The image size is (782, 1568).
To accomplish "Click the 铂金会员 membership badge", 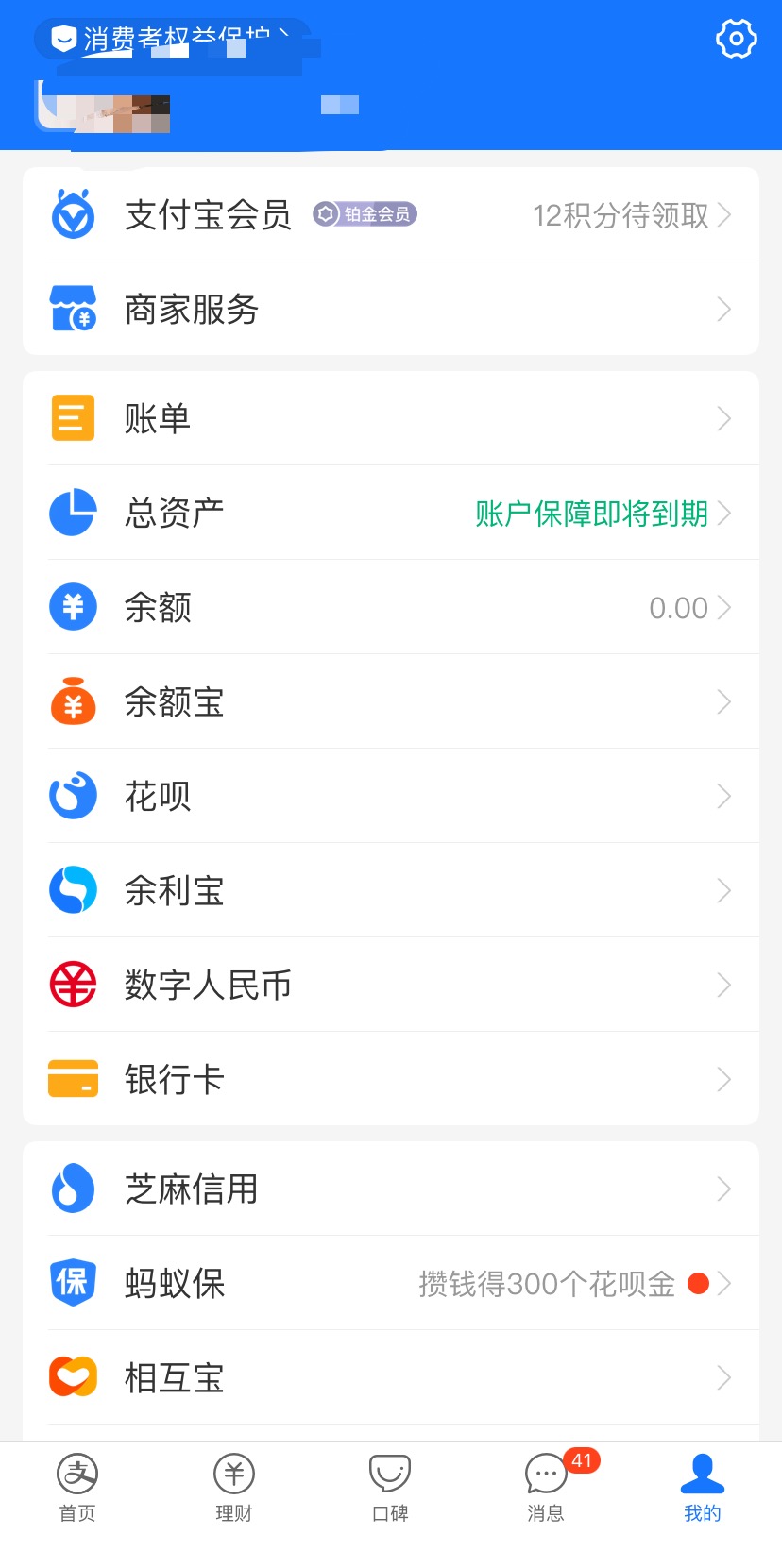I will [364, 215].
